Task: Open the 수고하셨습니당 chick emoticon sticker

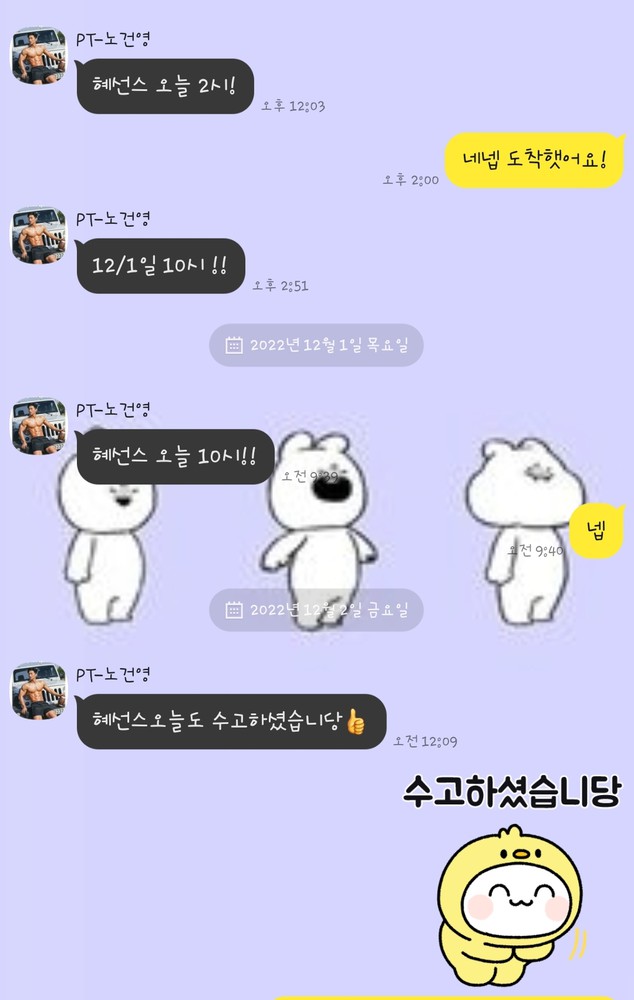Action: tap(512, 880)
